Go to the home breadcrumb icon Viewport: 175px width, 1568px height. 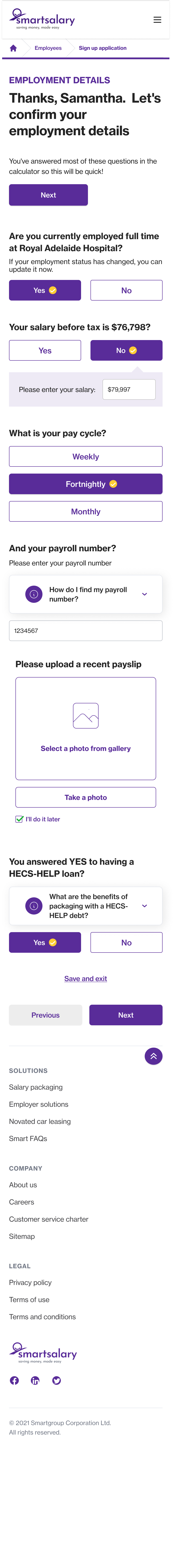pyautogui.click(x=13, y=48)
